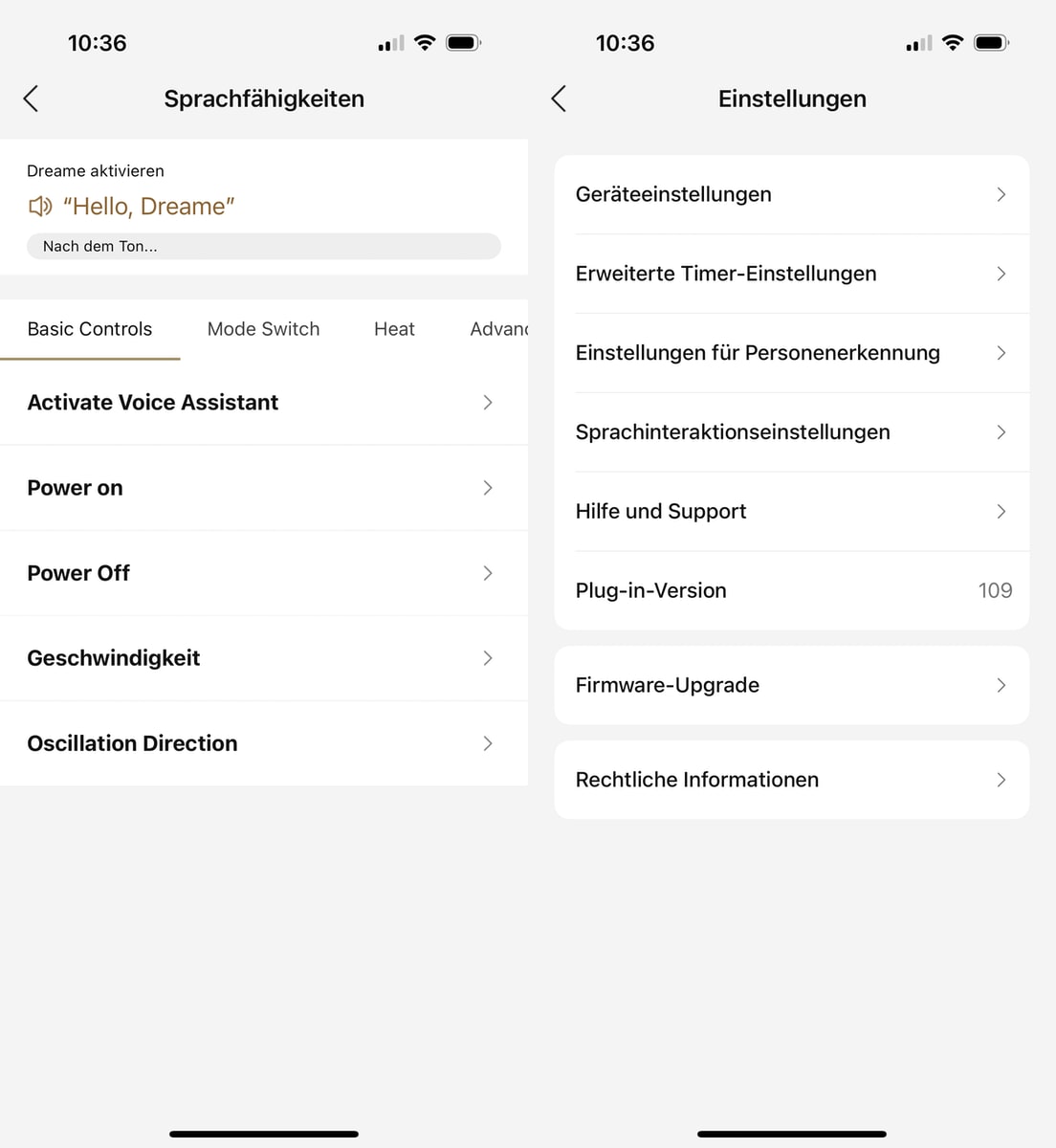This screenshot has width=1056, height=1148.
Task: Open Hilfe und Support
Action: (791, 512)
